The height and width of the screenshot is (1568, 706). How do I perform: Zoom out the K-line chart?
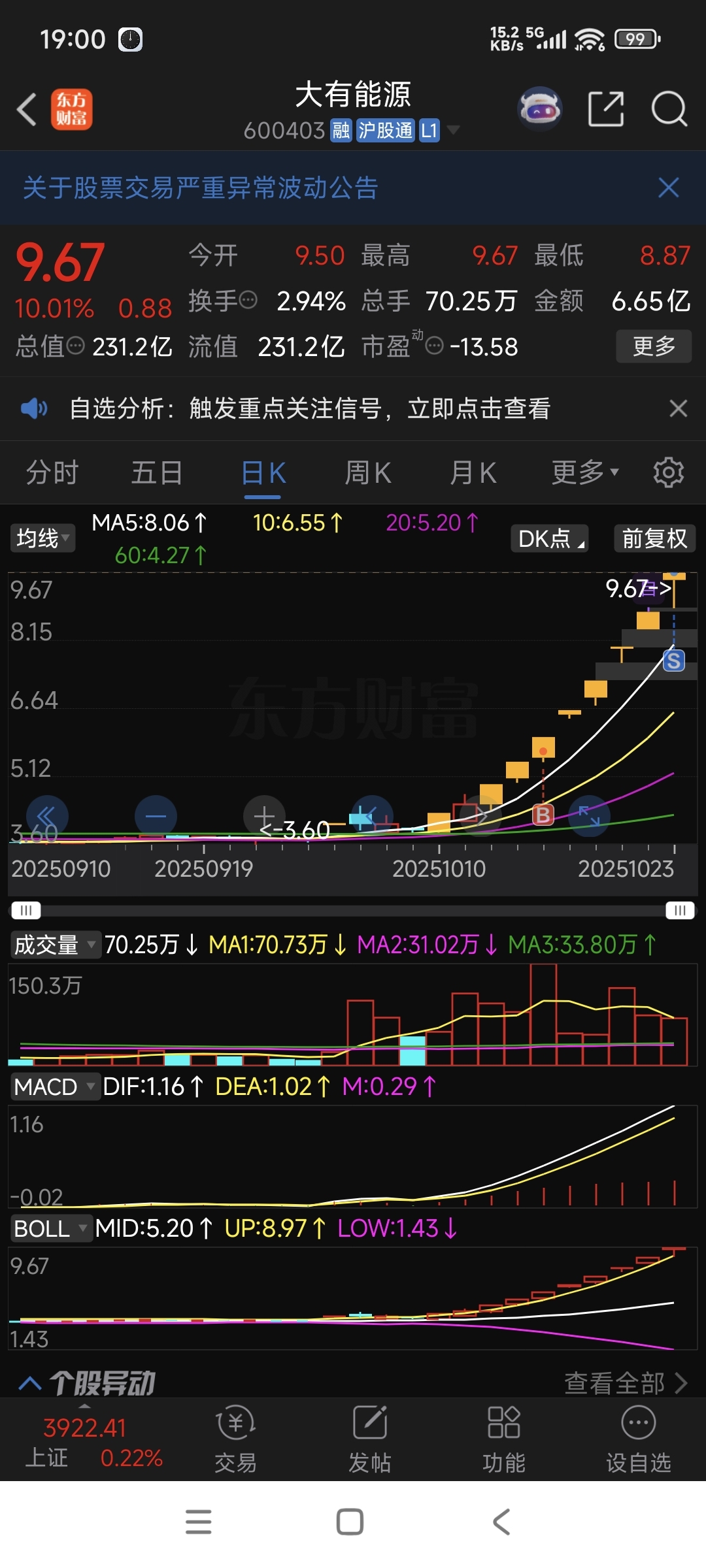tap(156, 816)
